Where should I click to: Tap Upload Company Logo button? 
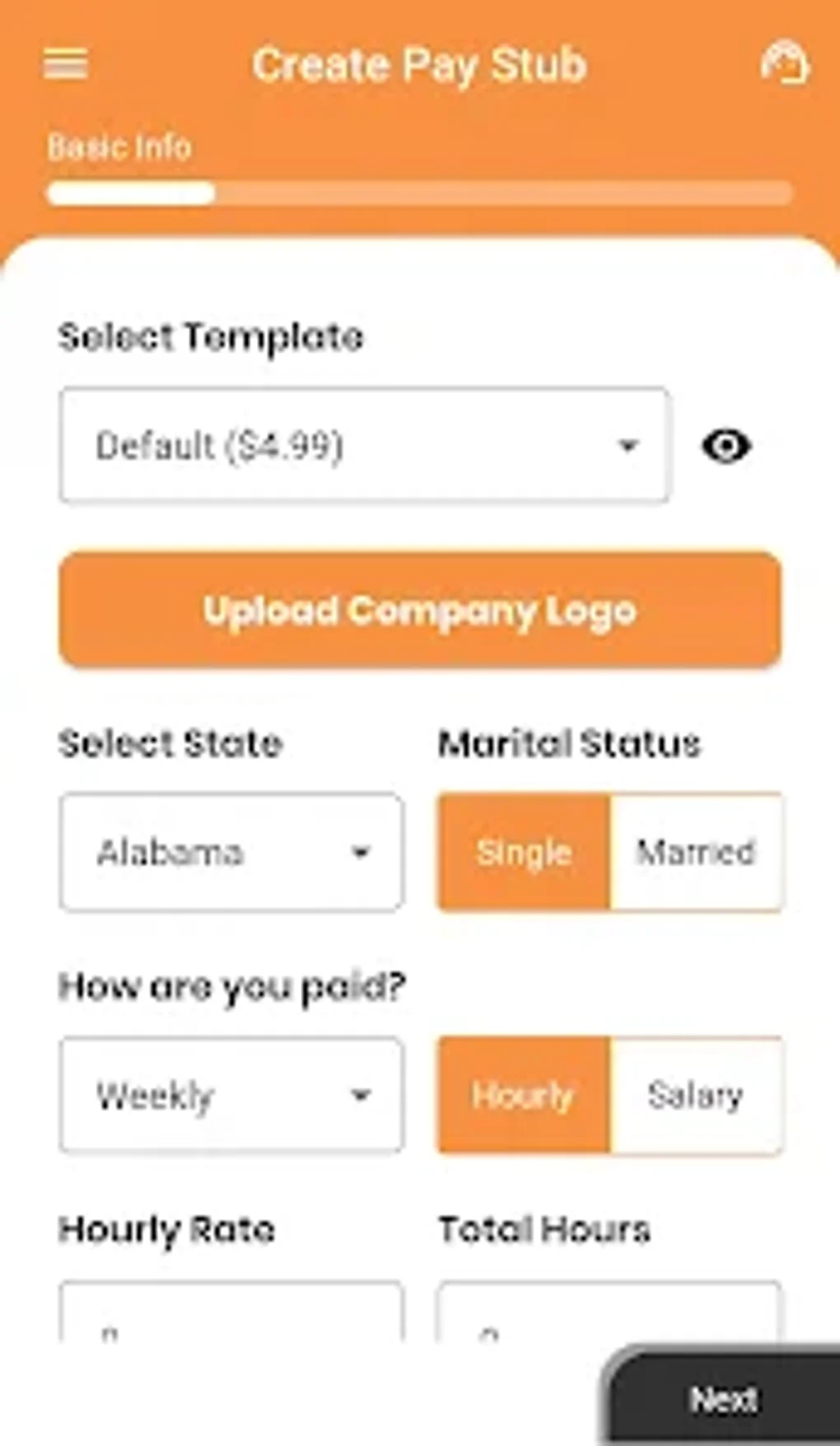pyautogui.click(x=420, y=611)
